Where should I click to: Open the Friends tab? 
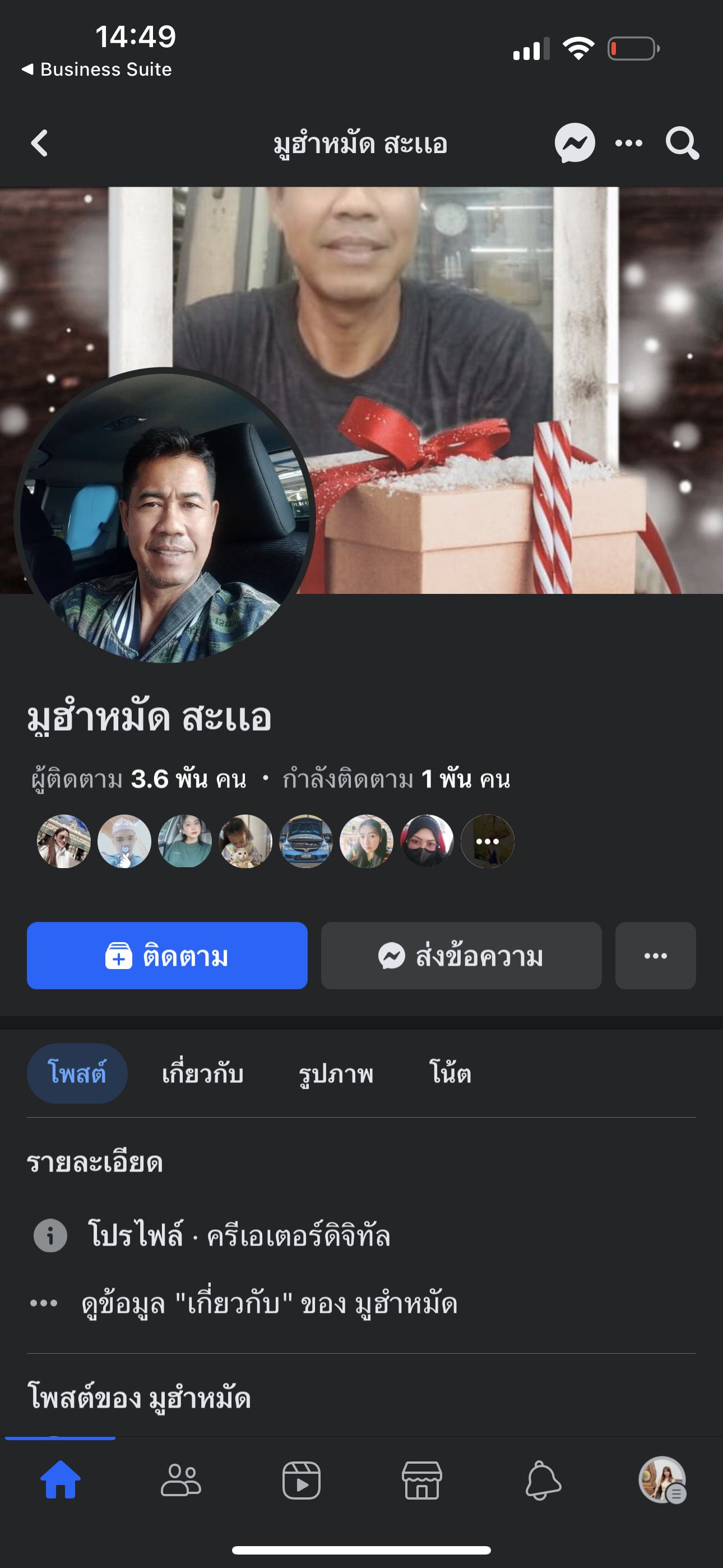coord(180,1480)
